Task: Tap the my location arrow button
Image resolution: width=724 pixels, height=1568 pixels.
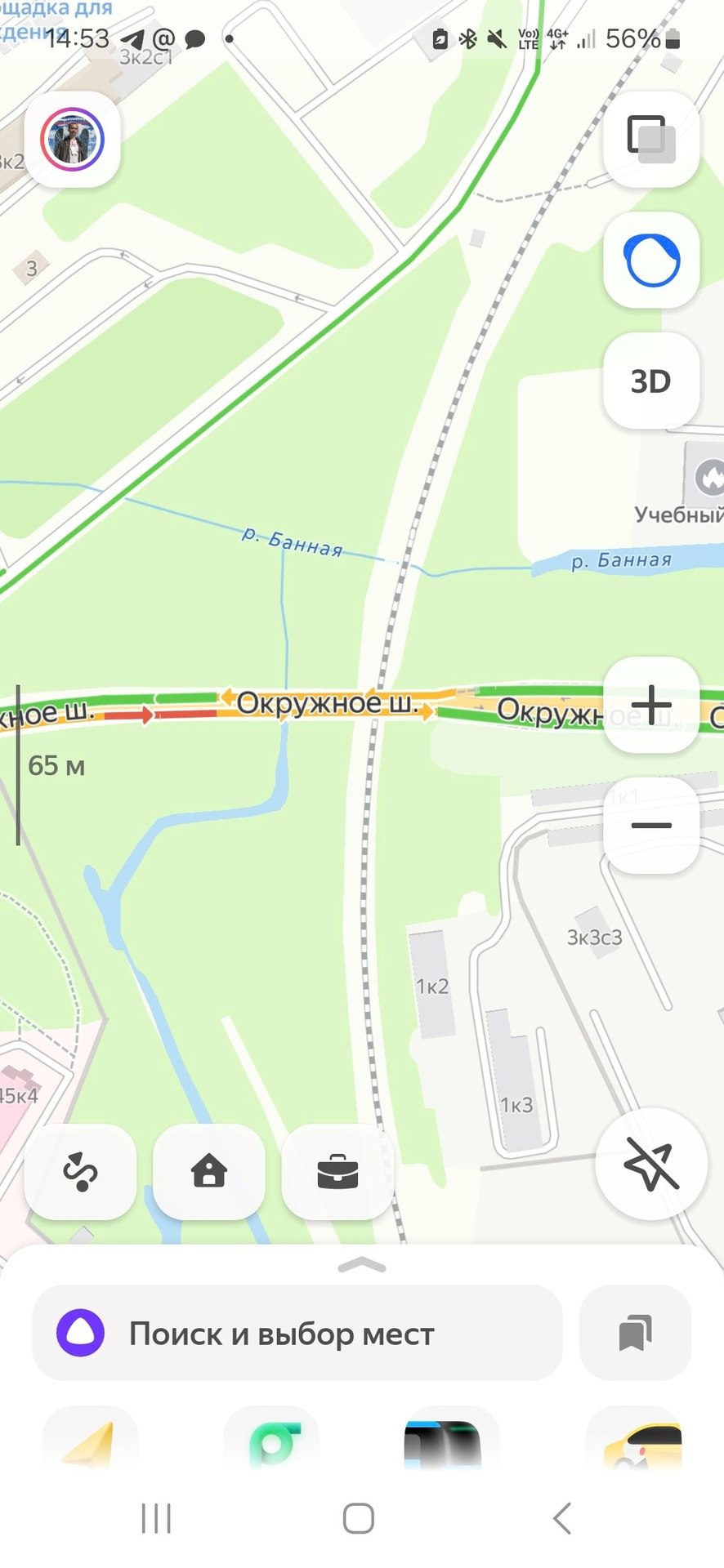Action: (x=650, y=1164)
